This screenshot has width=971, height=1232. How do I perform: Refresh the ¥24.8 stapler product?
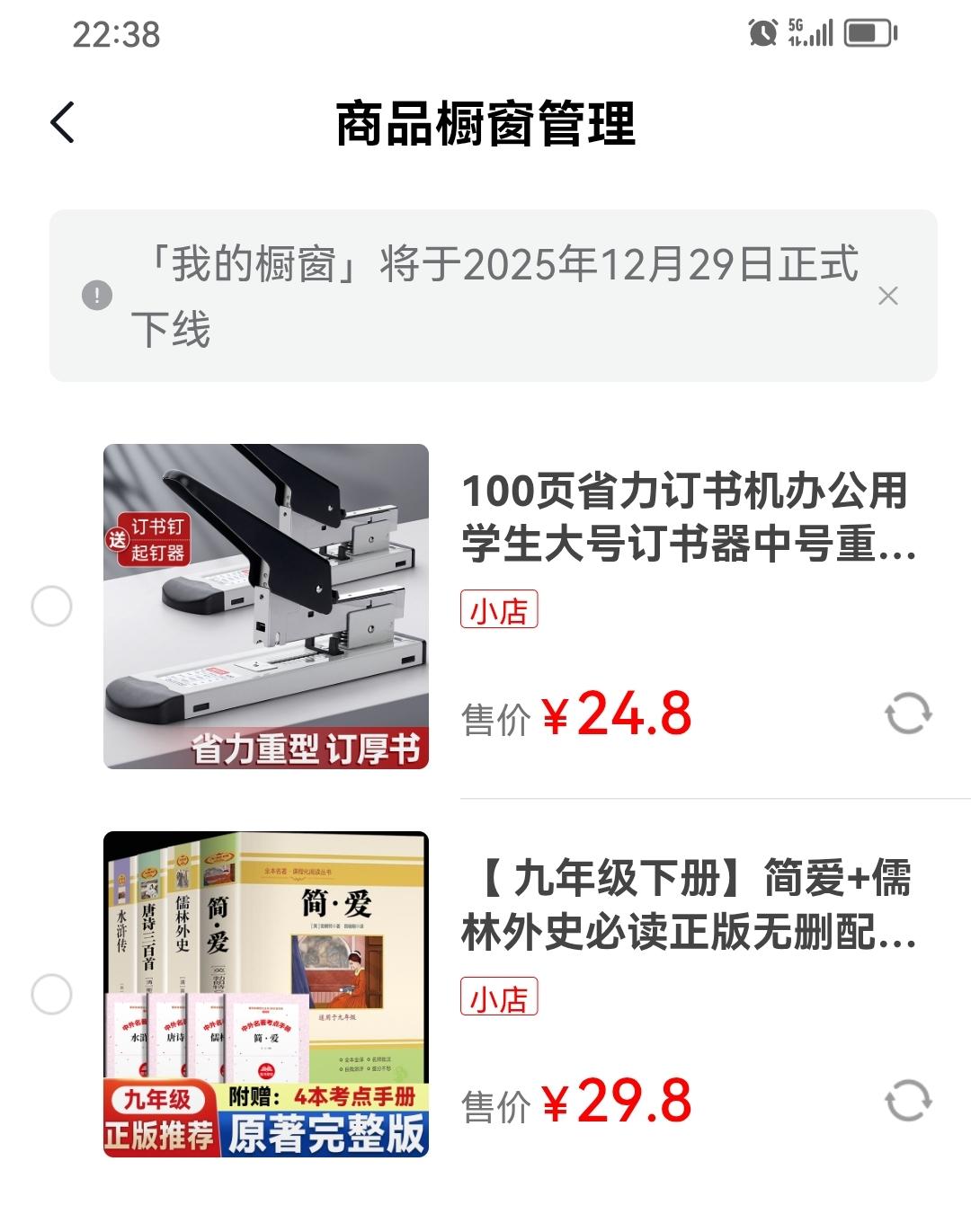pyautogui.click(x=908, y=713)
